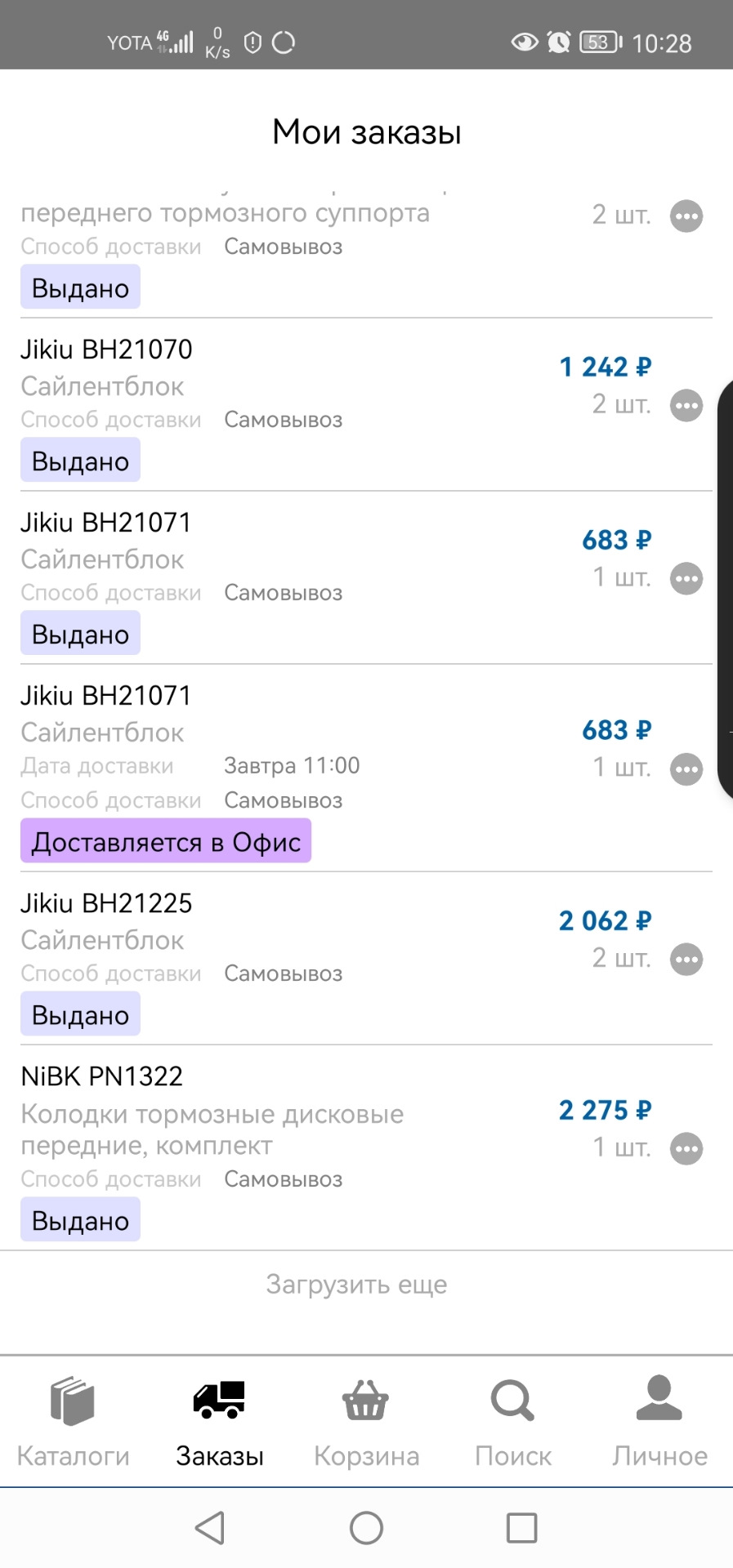Switch to the Личное tab

point(659,1422)
